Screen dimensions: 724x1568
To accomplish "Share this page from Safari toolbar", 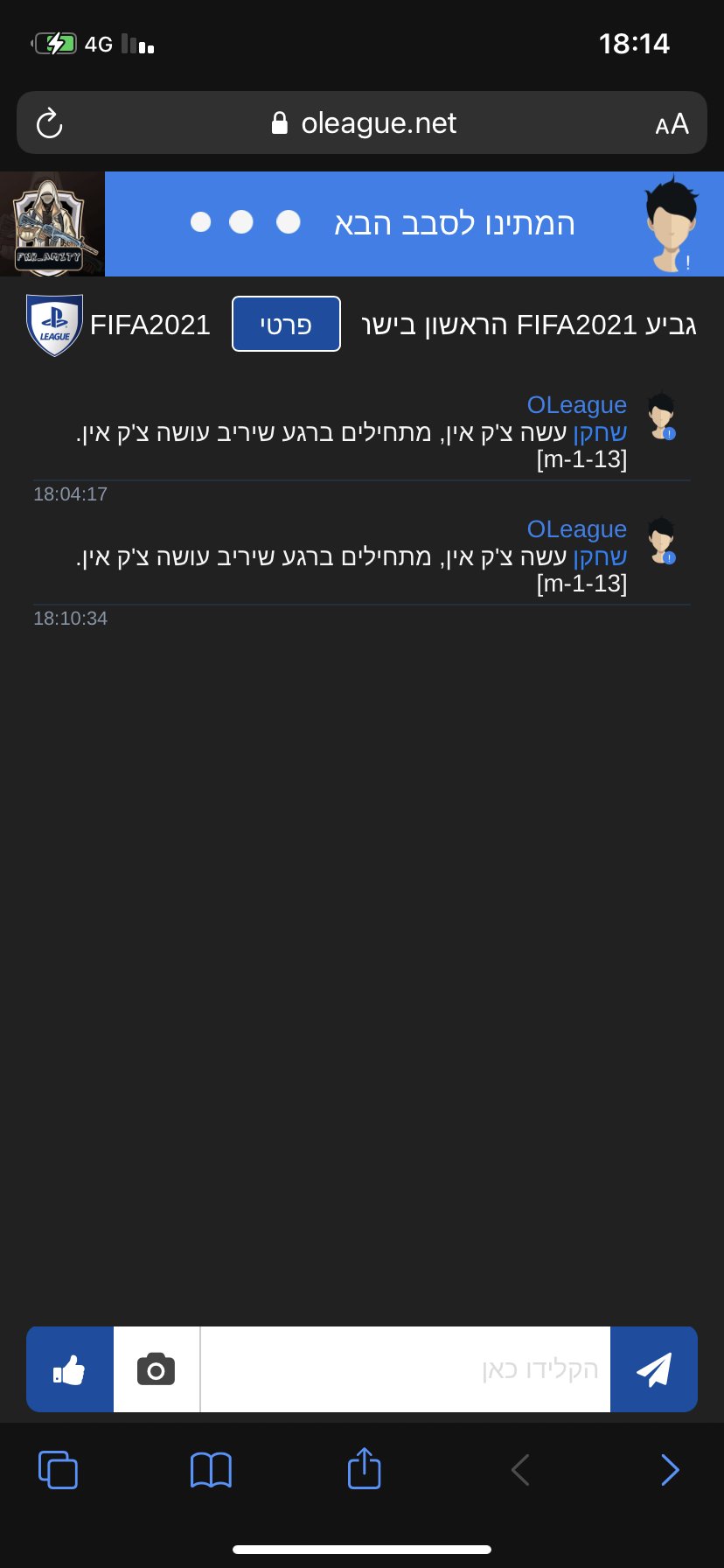I will [364, 1468].
